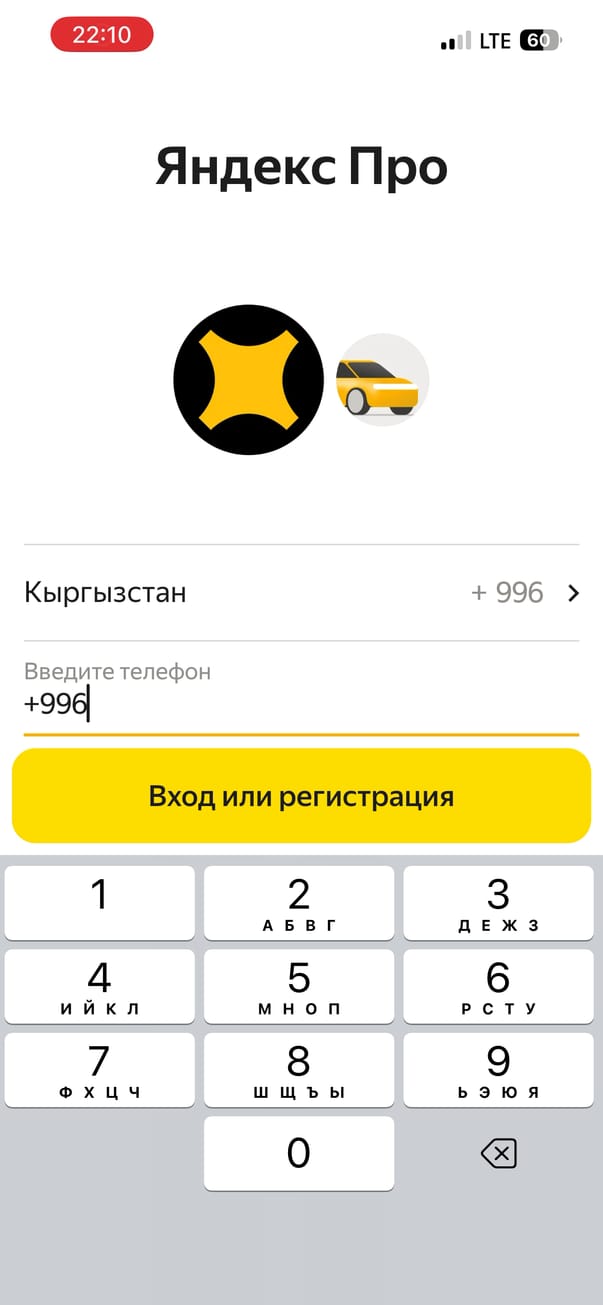The image size is (603, 1305).
Task: Type digit 1 on the keypad
Action: point(99,902)
